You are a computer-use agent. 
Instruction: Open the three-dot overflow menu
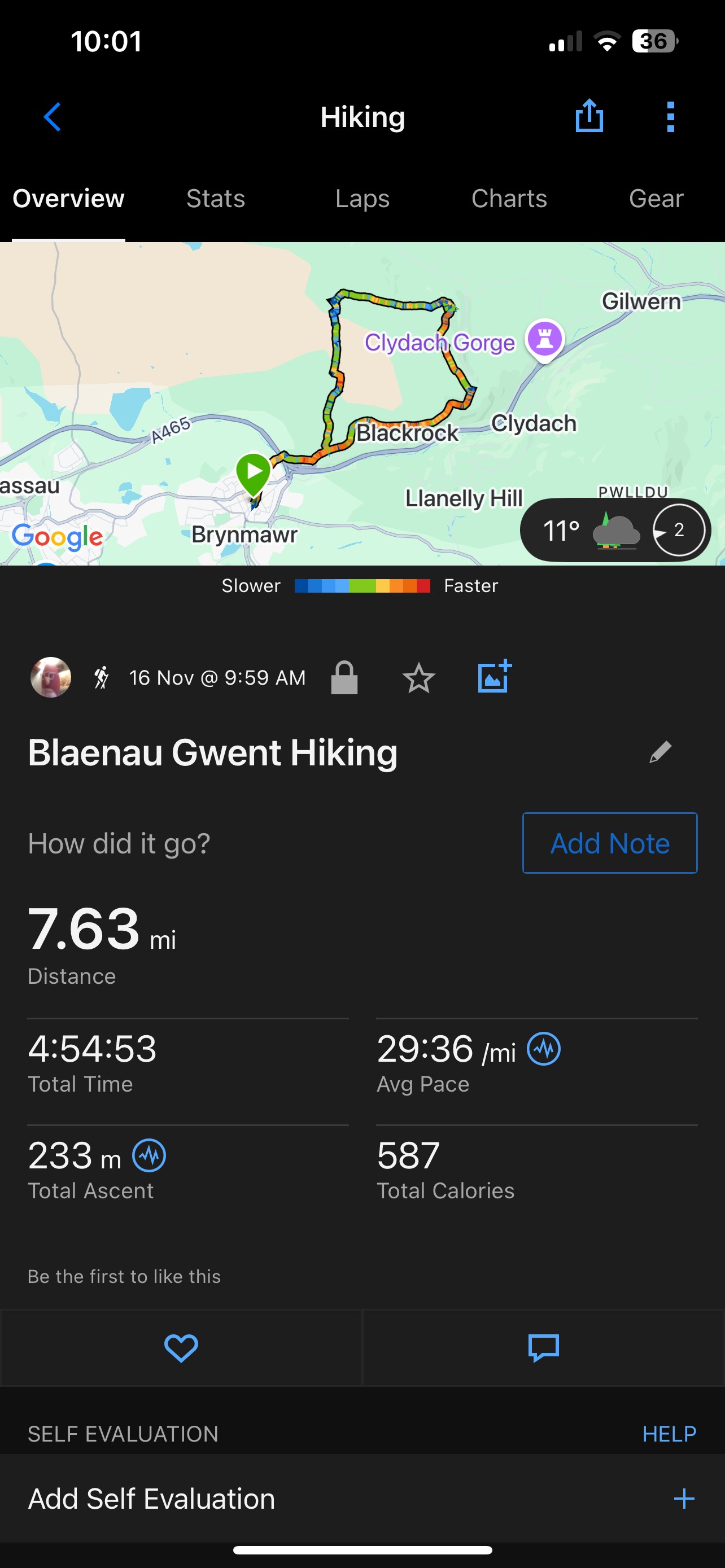[x=670, y=116]
